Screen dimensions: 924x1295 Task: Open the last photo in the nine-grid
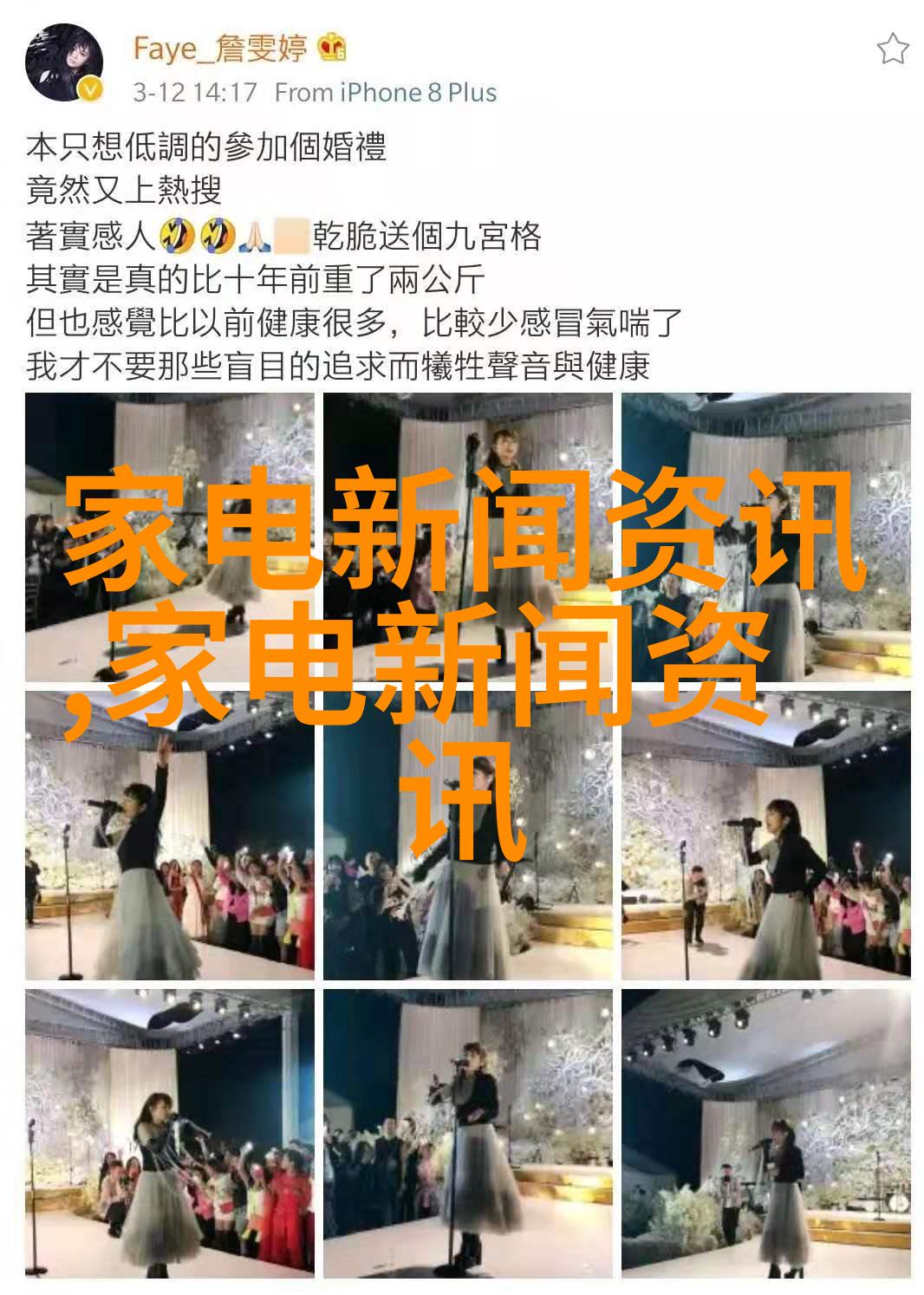[765, 1133]
